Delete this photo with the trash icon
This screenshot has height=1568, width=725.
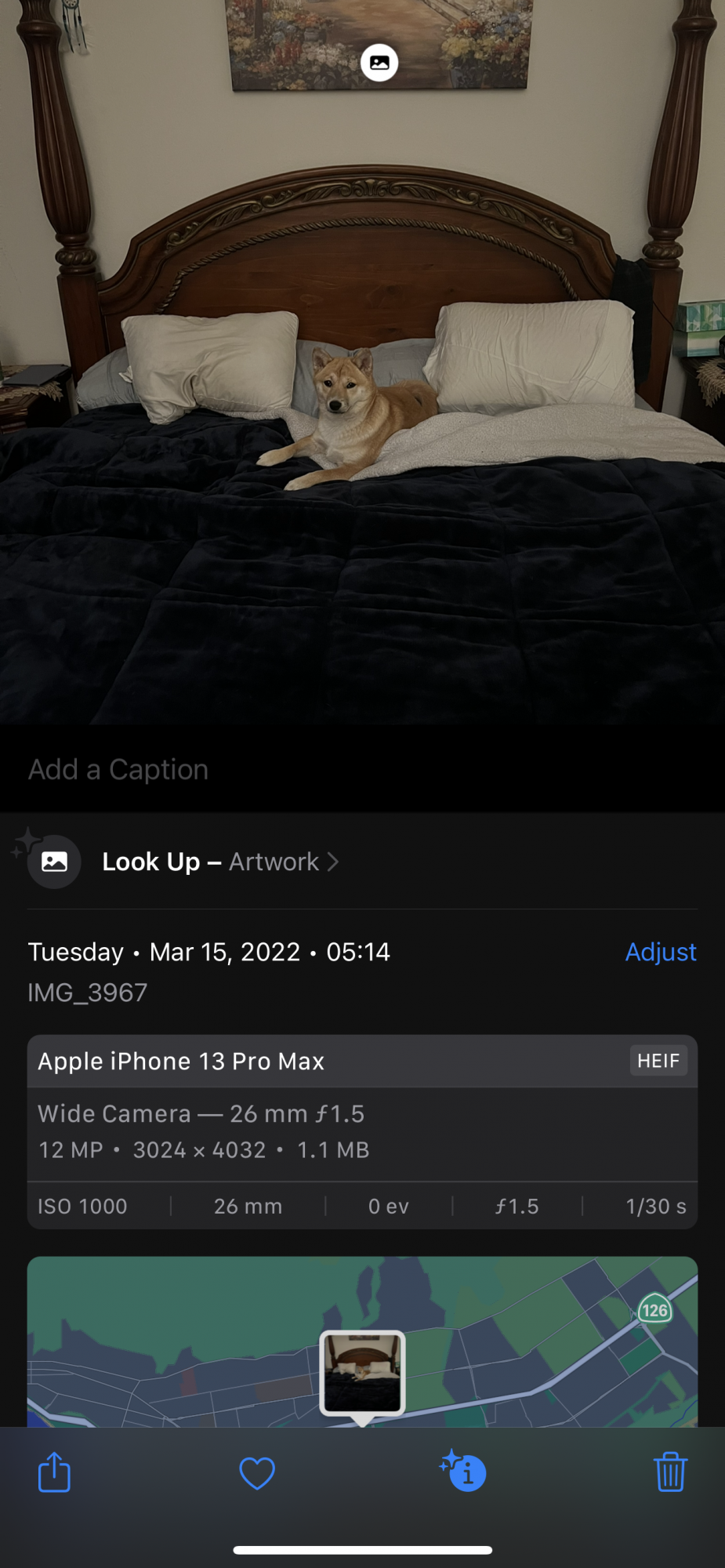point(670,1472)
